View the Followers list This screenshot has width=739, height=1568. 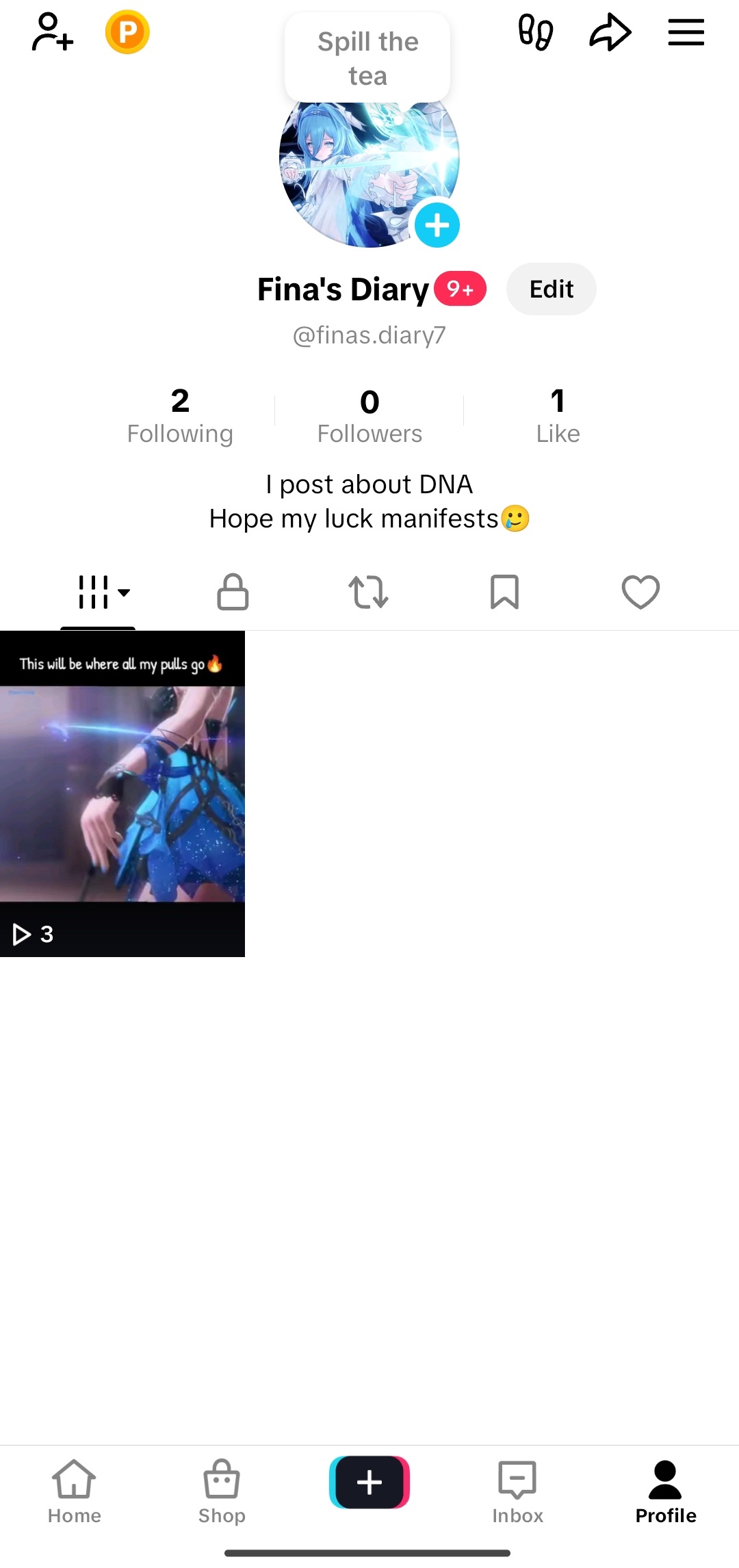point(369,415)
